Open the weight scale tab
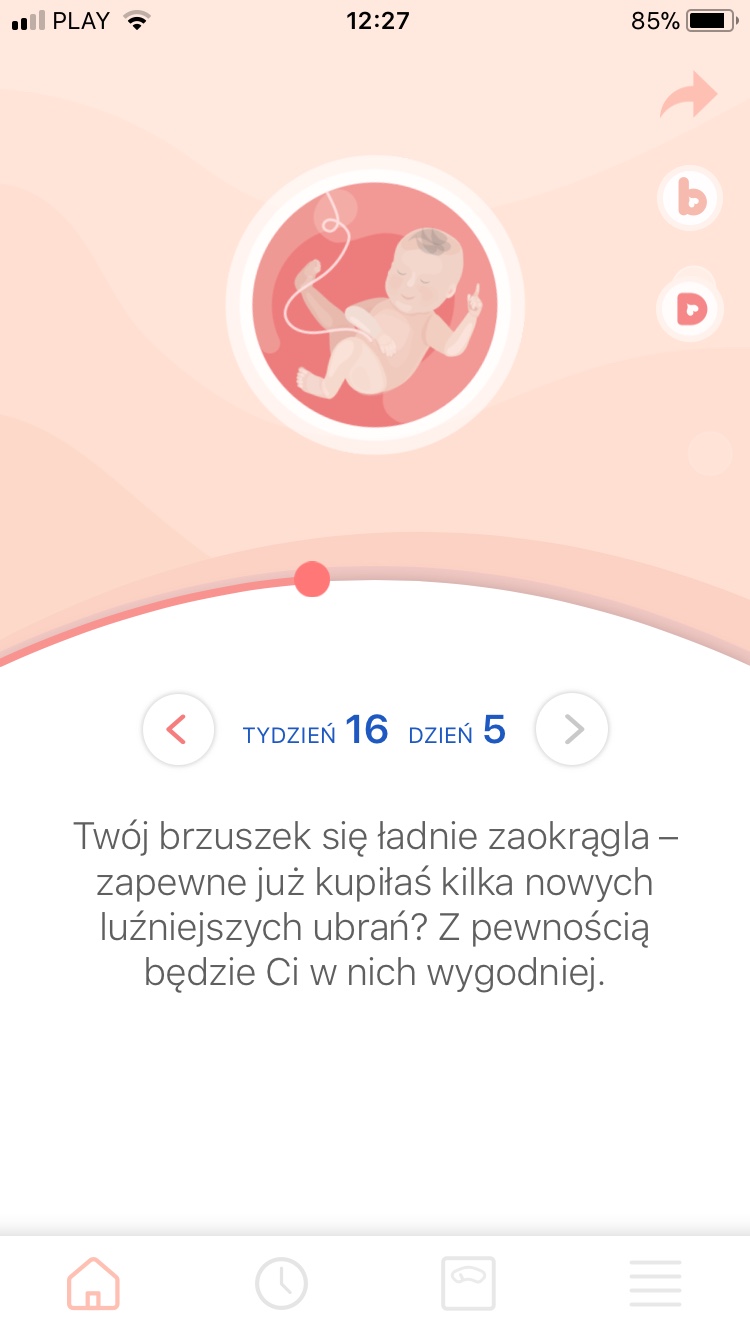 [468, 1283]
